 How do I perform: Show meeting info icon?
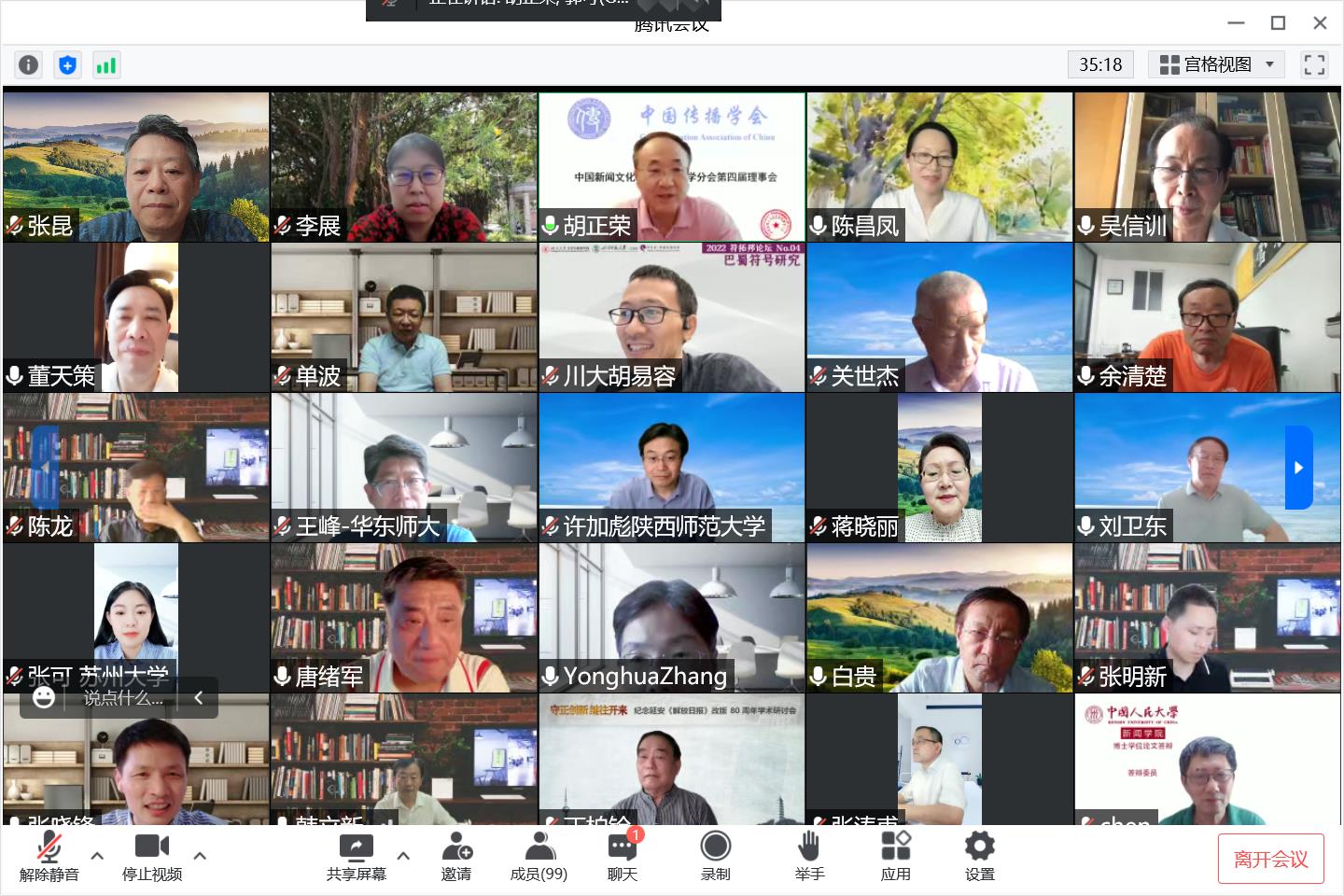click(x=29, y=64)
